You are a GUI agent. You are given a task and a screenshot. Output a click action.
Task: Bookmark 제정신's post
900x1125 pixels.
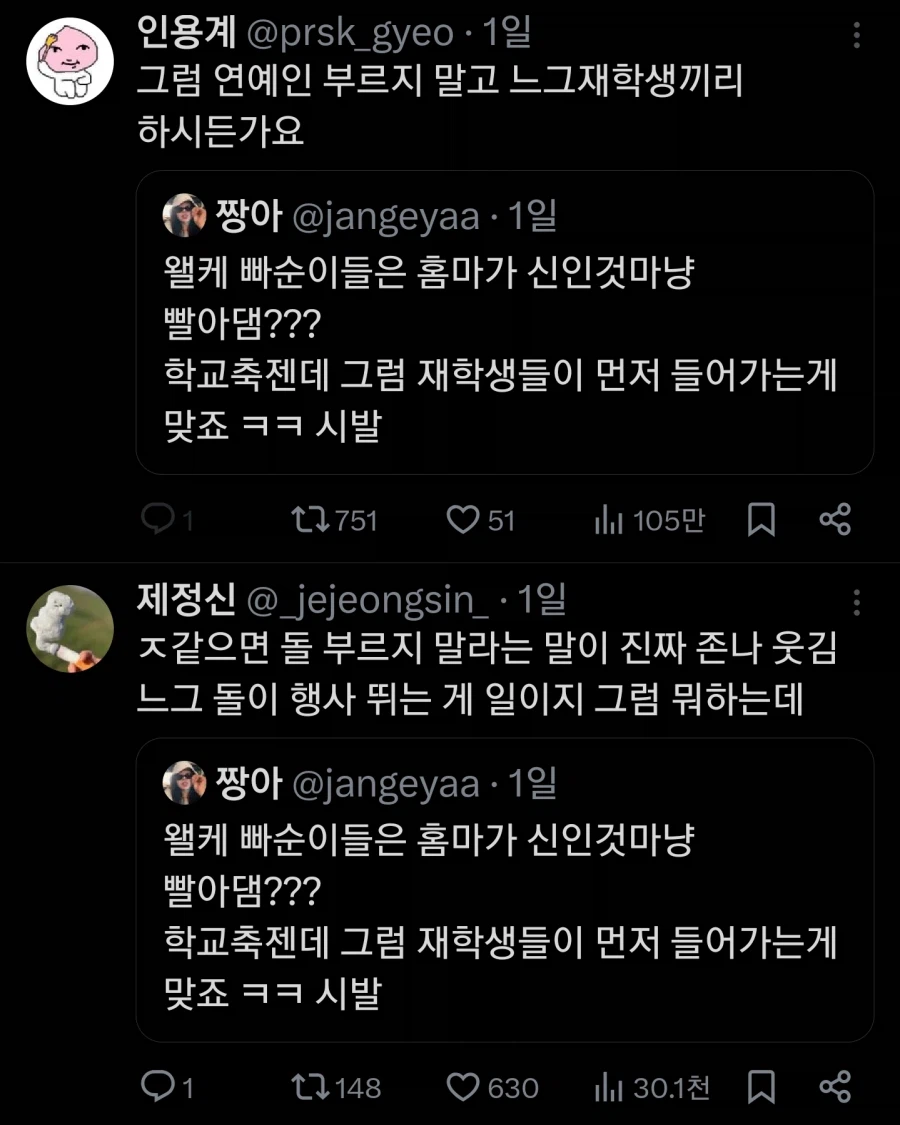pyautogui.click(x=761, y=1086)
